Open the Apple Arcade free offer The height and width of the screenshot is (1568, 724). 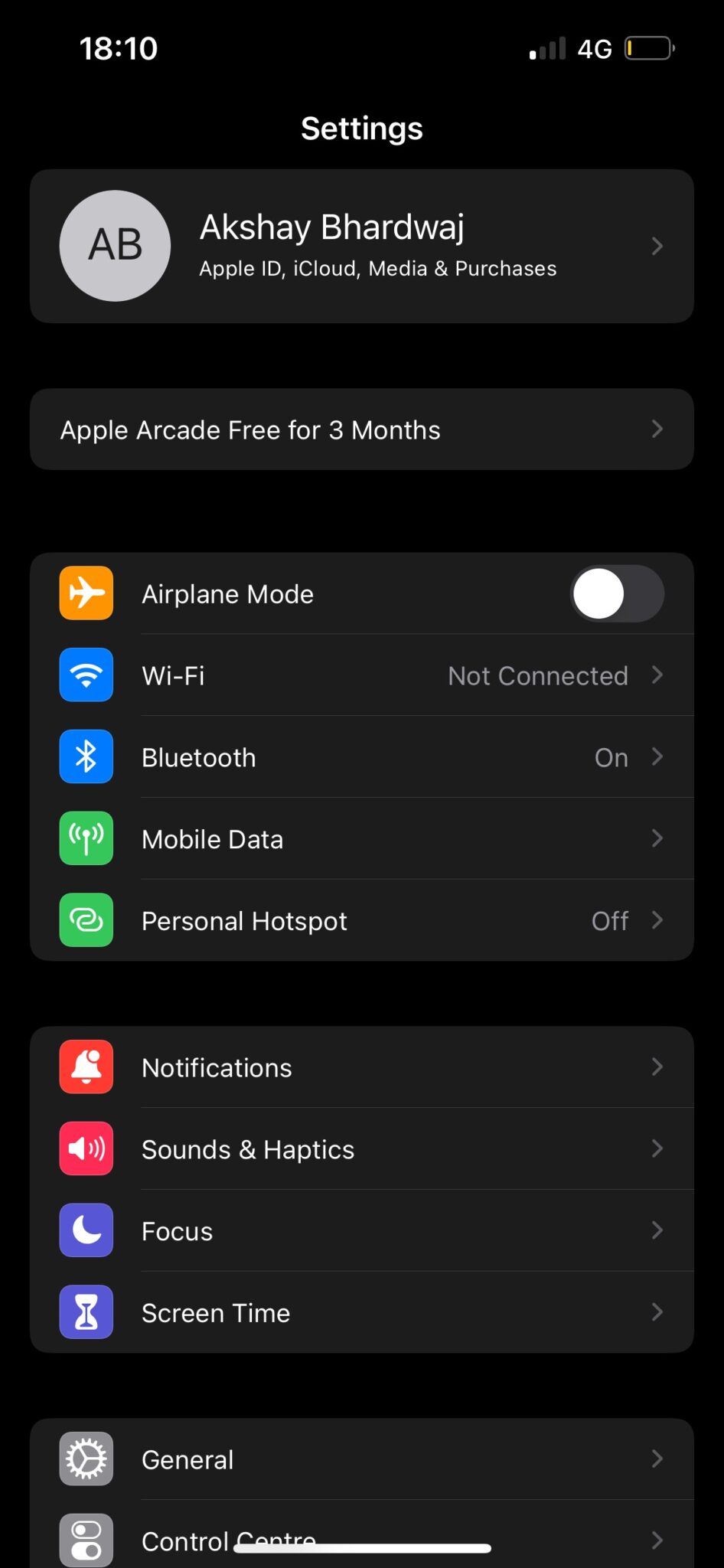362,430
